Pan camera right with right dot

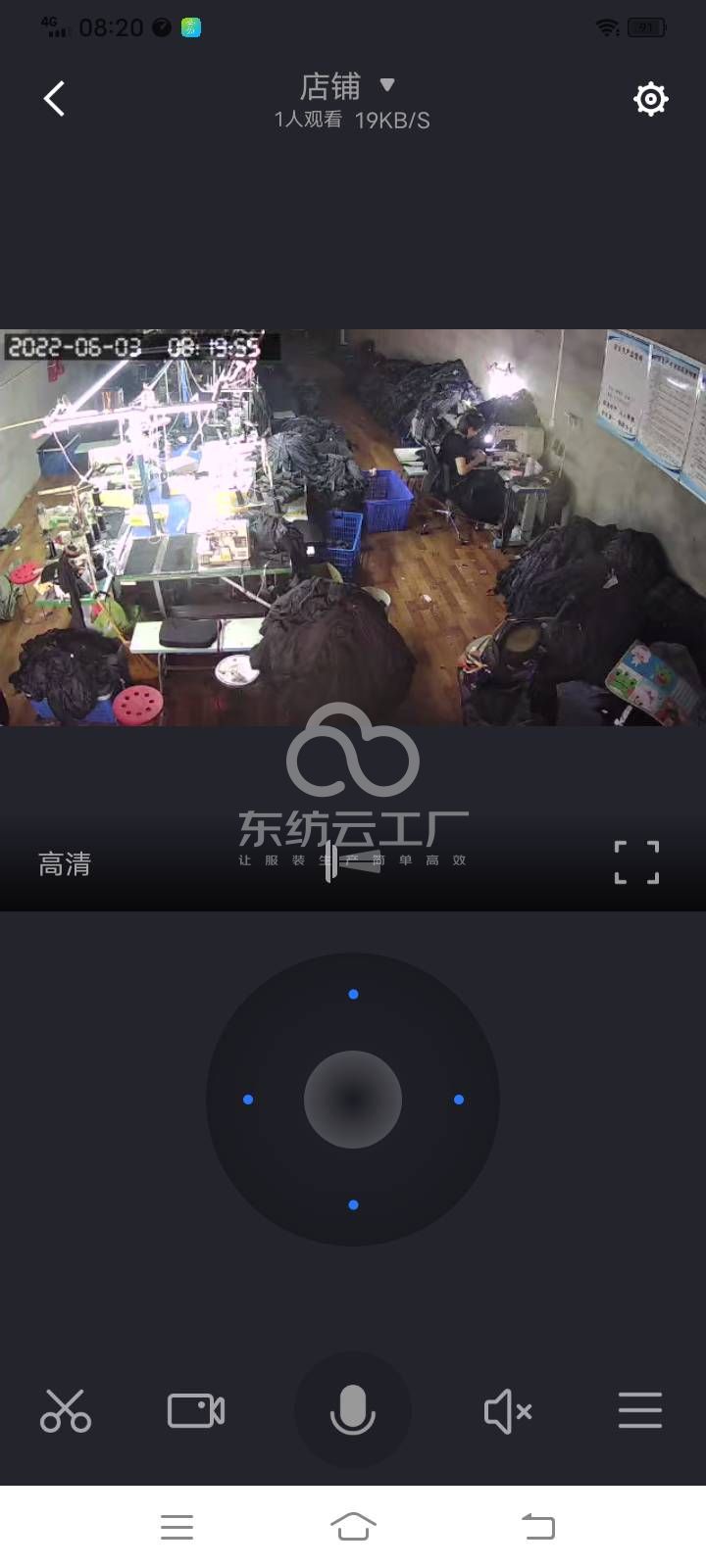pyautogui.click(x=458, y=1100)
